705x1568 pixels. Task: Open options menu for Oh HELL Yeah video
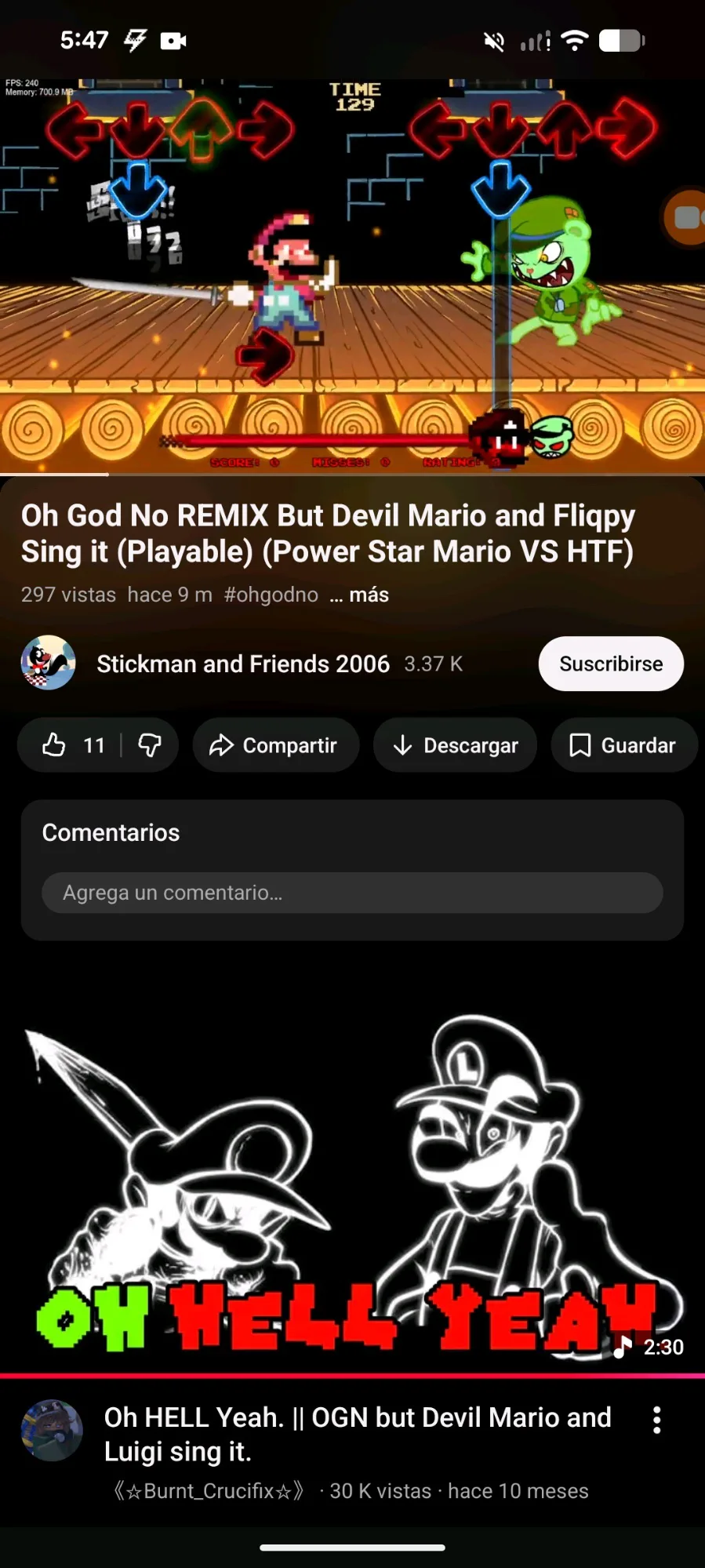tap(657, 1420)
